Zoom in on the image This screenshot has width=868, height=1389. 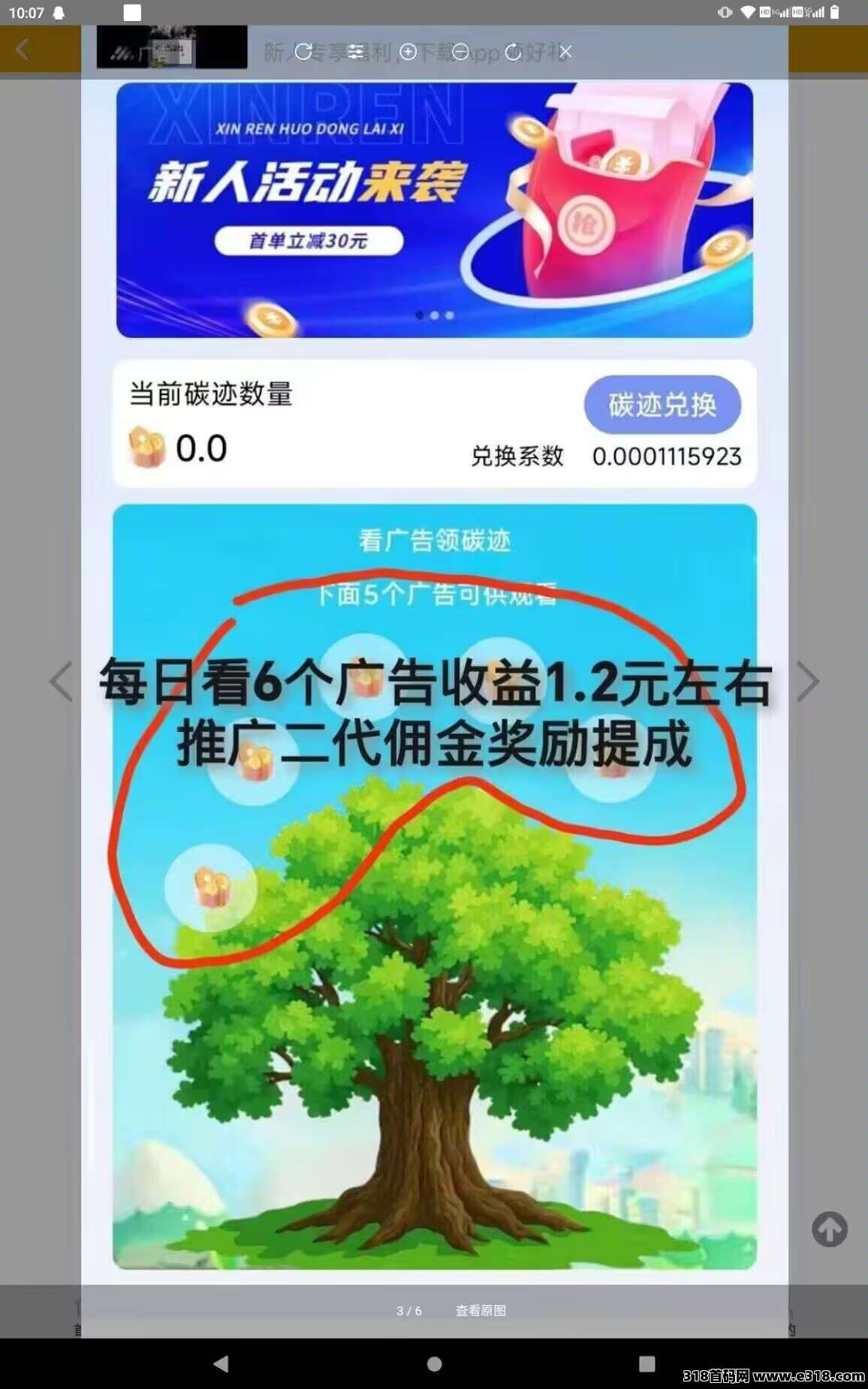[x=408, y=52]
